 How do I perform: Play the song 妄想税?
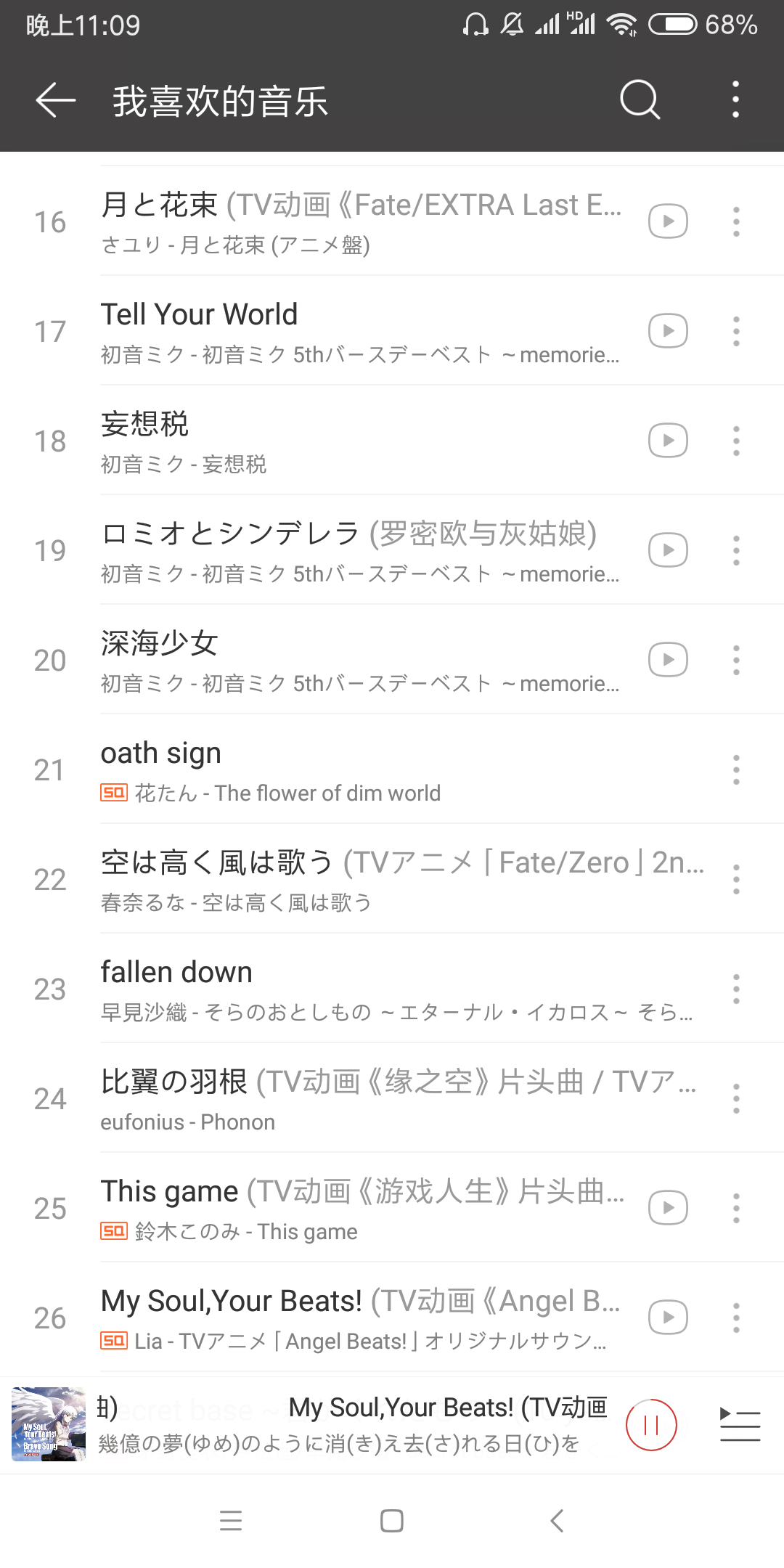point(363,441)
